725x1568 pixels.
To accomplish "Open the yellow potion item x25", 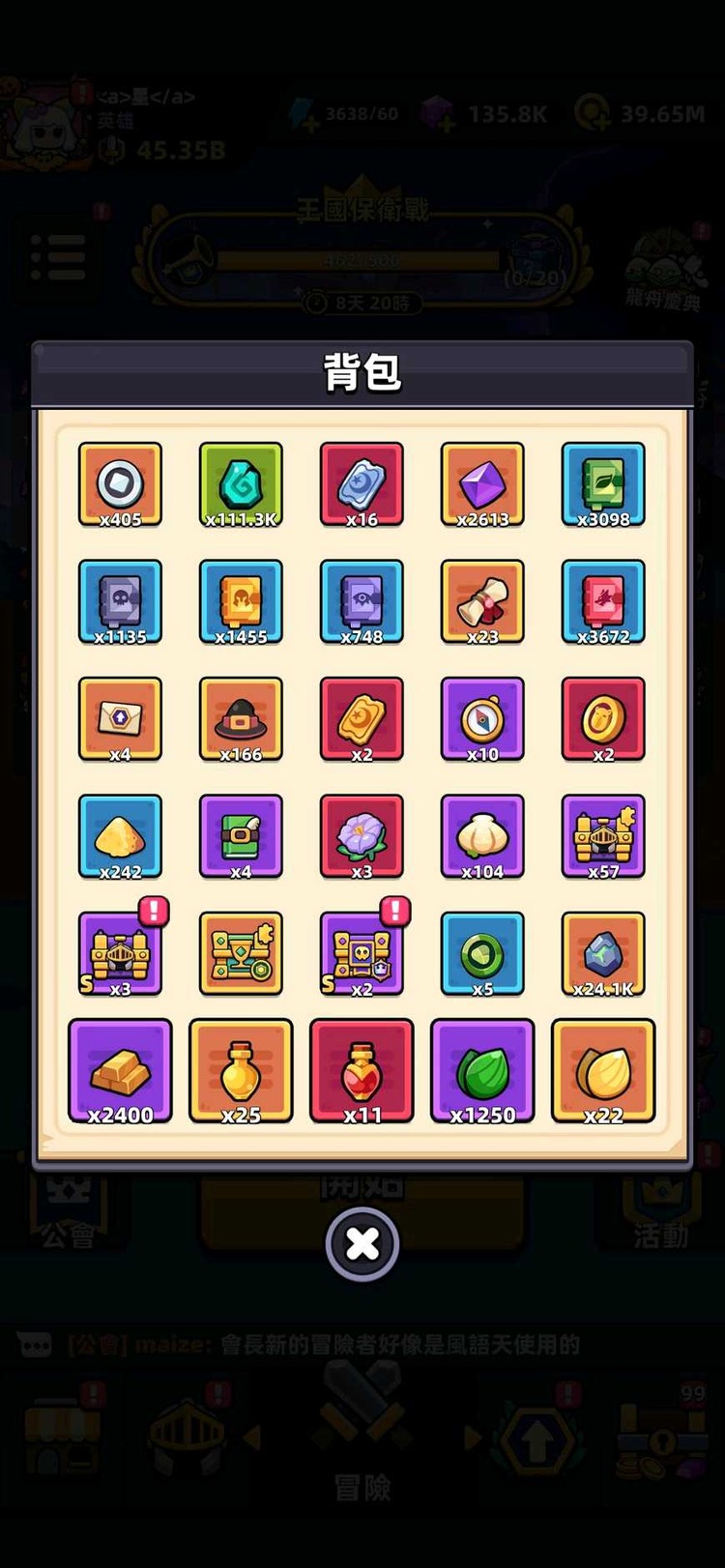I will coord(241,1071).
